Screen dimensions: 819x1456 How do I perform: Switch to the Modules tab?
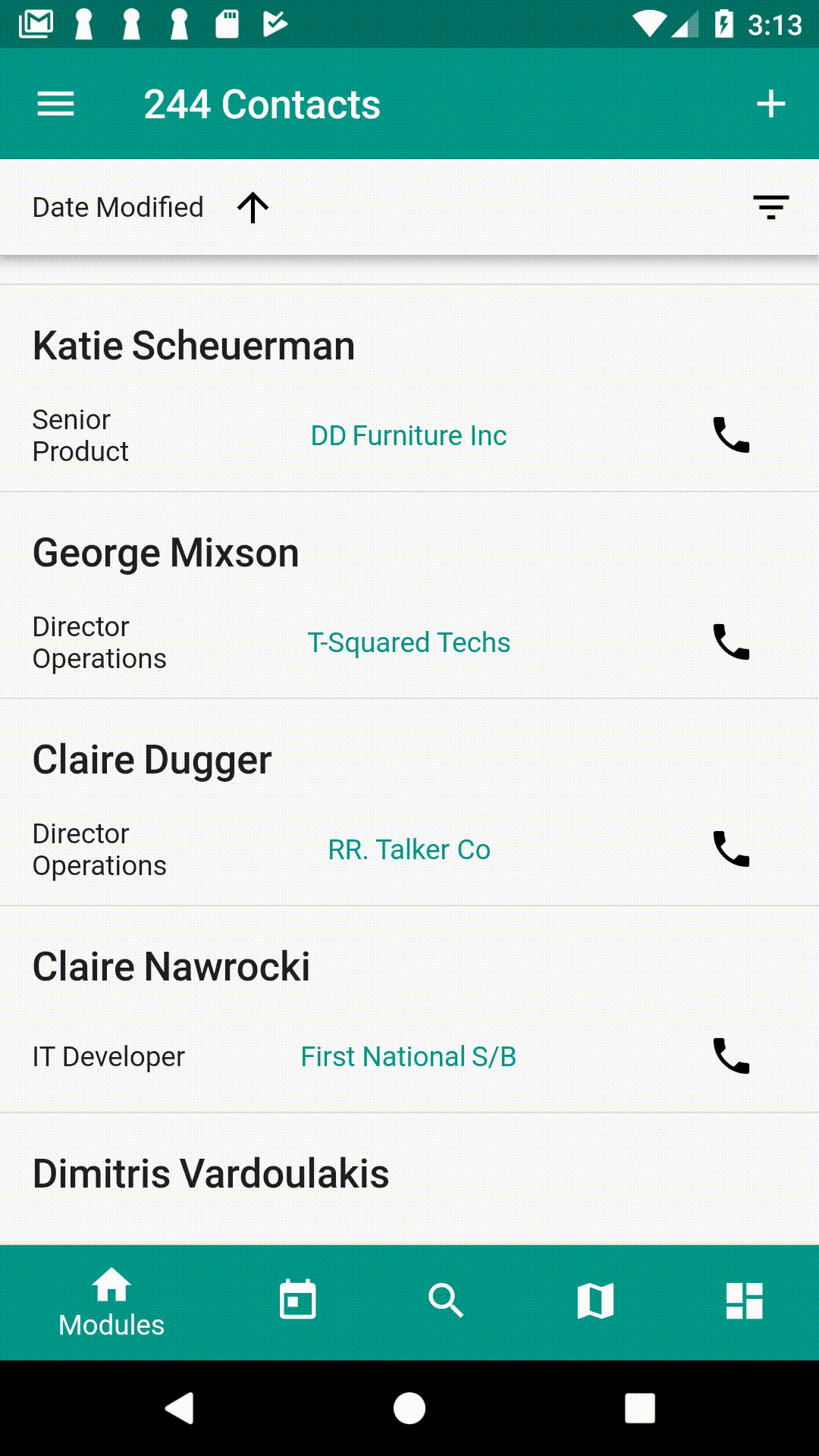(x=111, y=1302)
